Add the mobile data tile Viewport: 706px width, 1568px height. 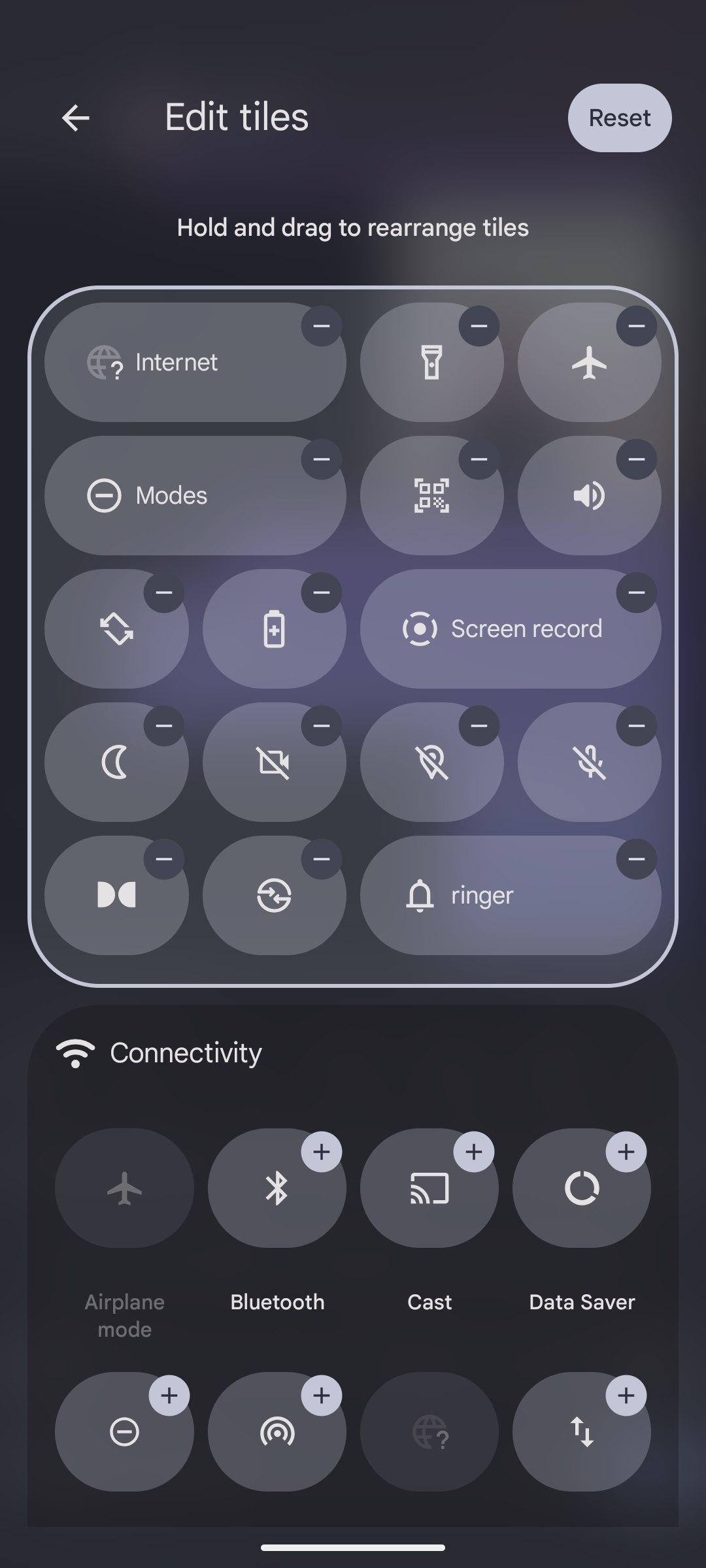click(x=626, y=1396)
